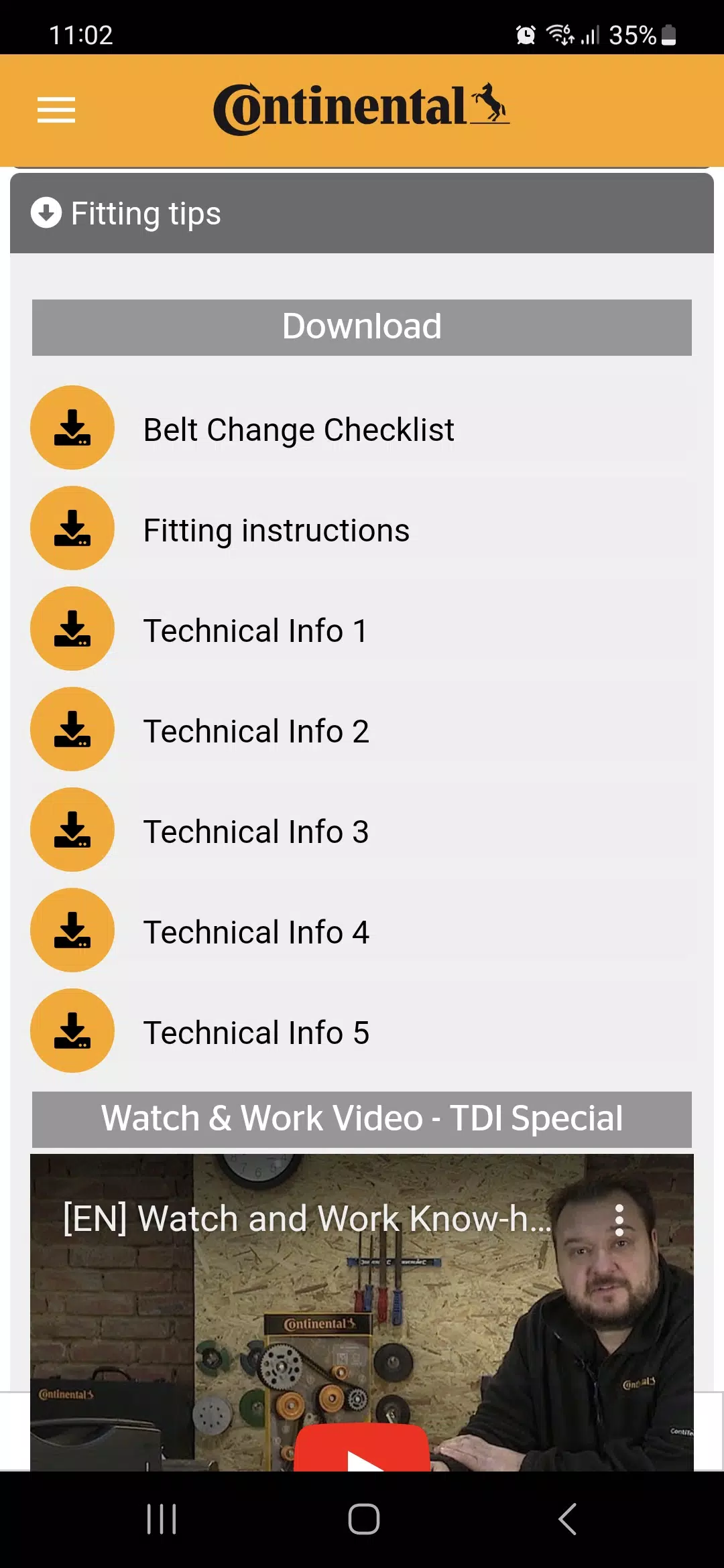This screenshot has width=724, height=1568.
Task: Go to the home screen
Action: pyautogui.click(x=363, y=1518)
